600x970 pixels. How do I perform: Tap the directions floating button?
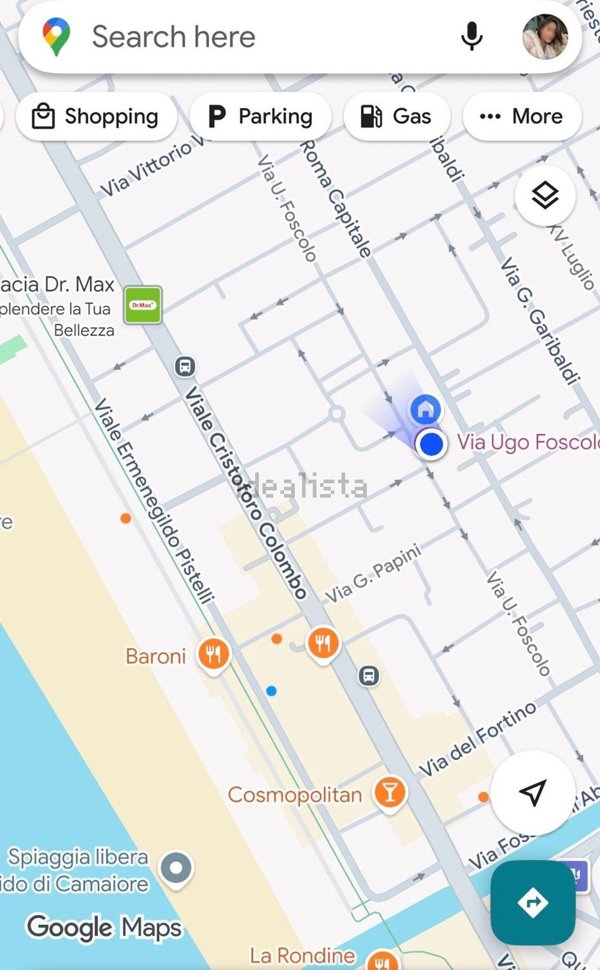coord(533,903)
